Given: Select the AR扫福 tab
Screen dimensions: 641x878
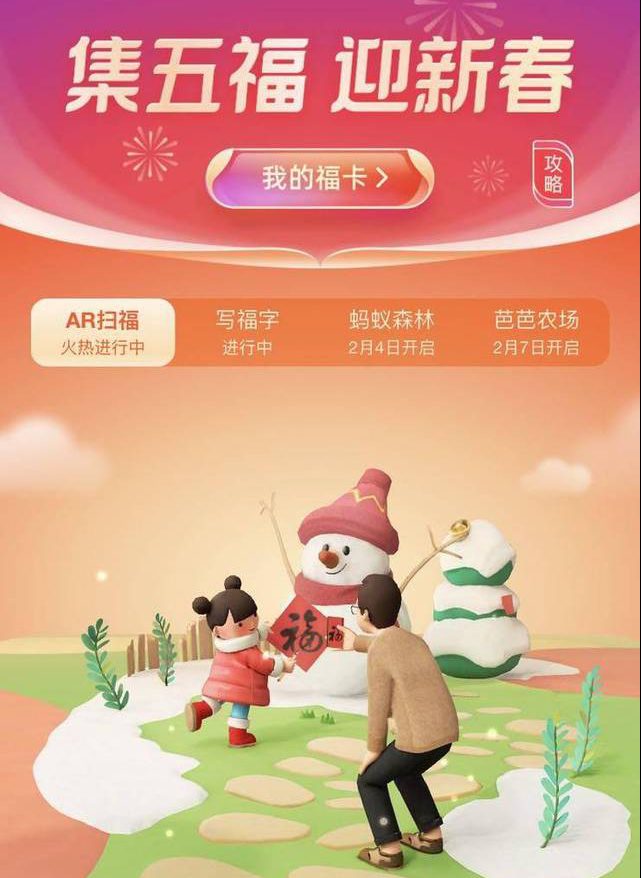Looking at the screenshot, I should [x=103, y=333].
